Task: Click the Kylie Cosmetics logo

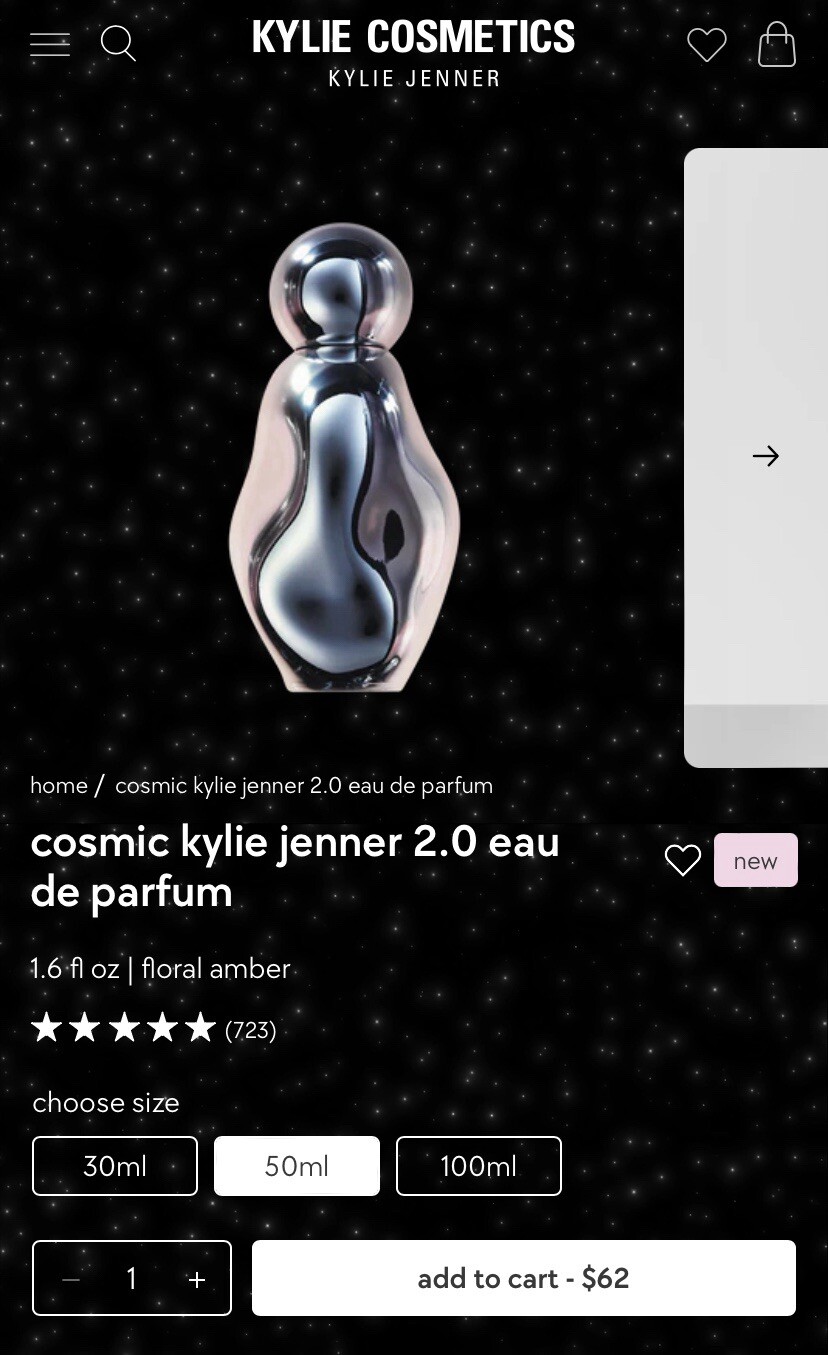Action: (414, 50)
